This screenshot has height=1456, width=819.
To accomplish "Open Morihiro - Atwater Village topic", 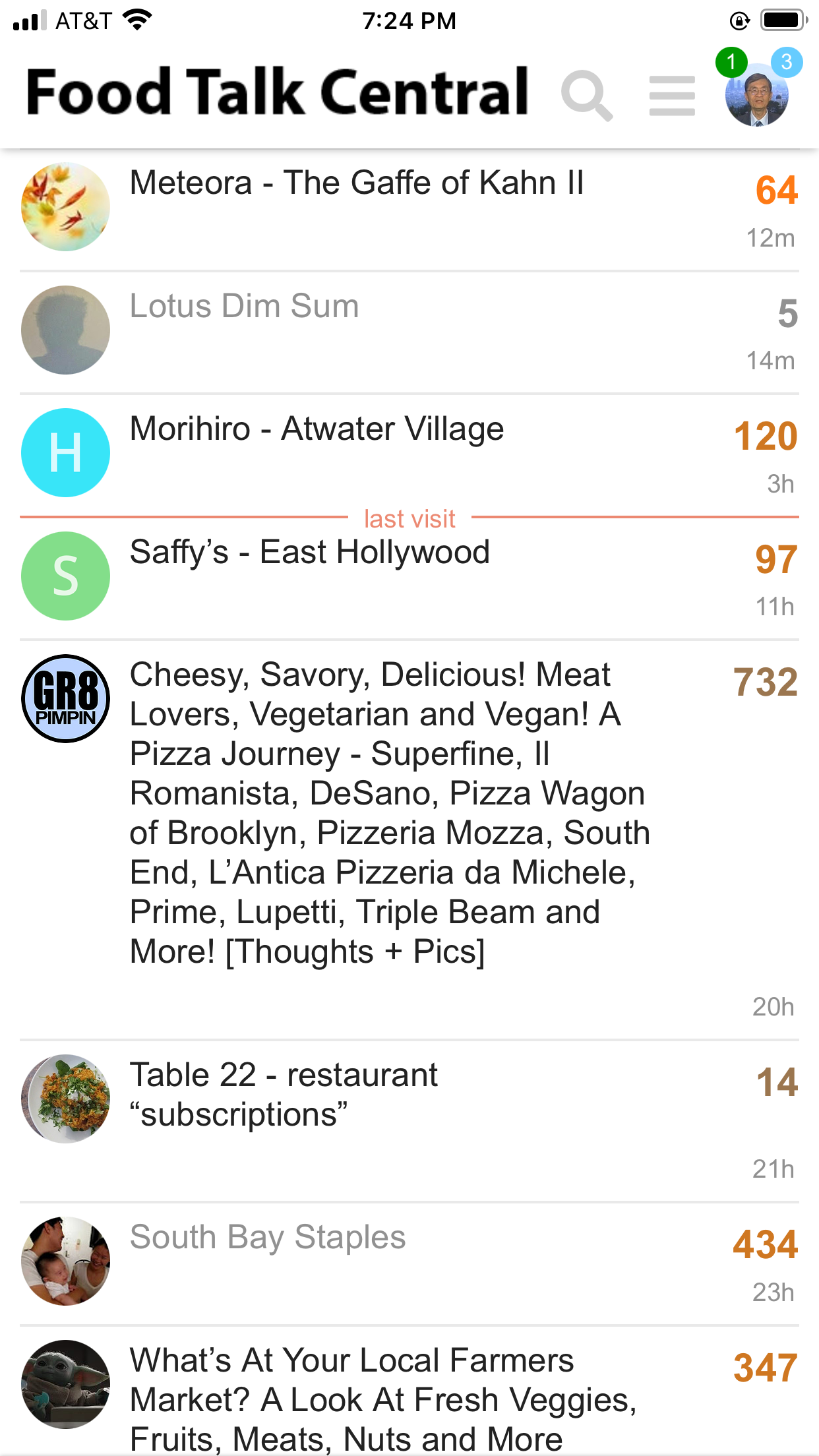I will click(317, 429).
